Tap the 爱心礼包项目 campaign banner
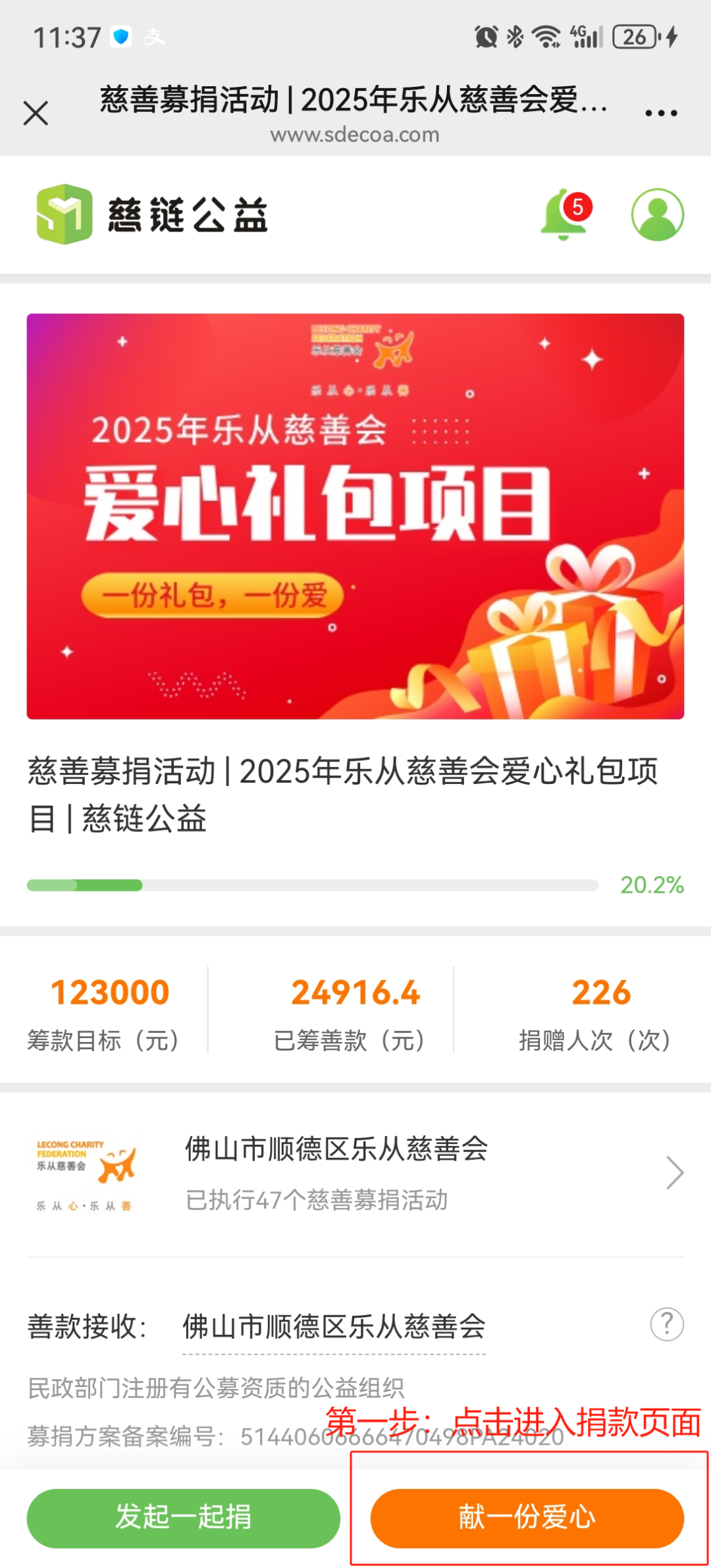711x1568 pixels. [355, 516]
